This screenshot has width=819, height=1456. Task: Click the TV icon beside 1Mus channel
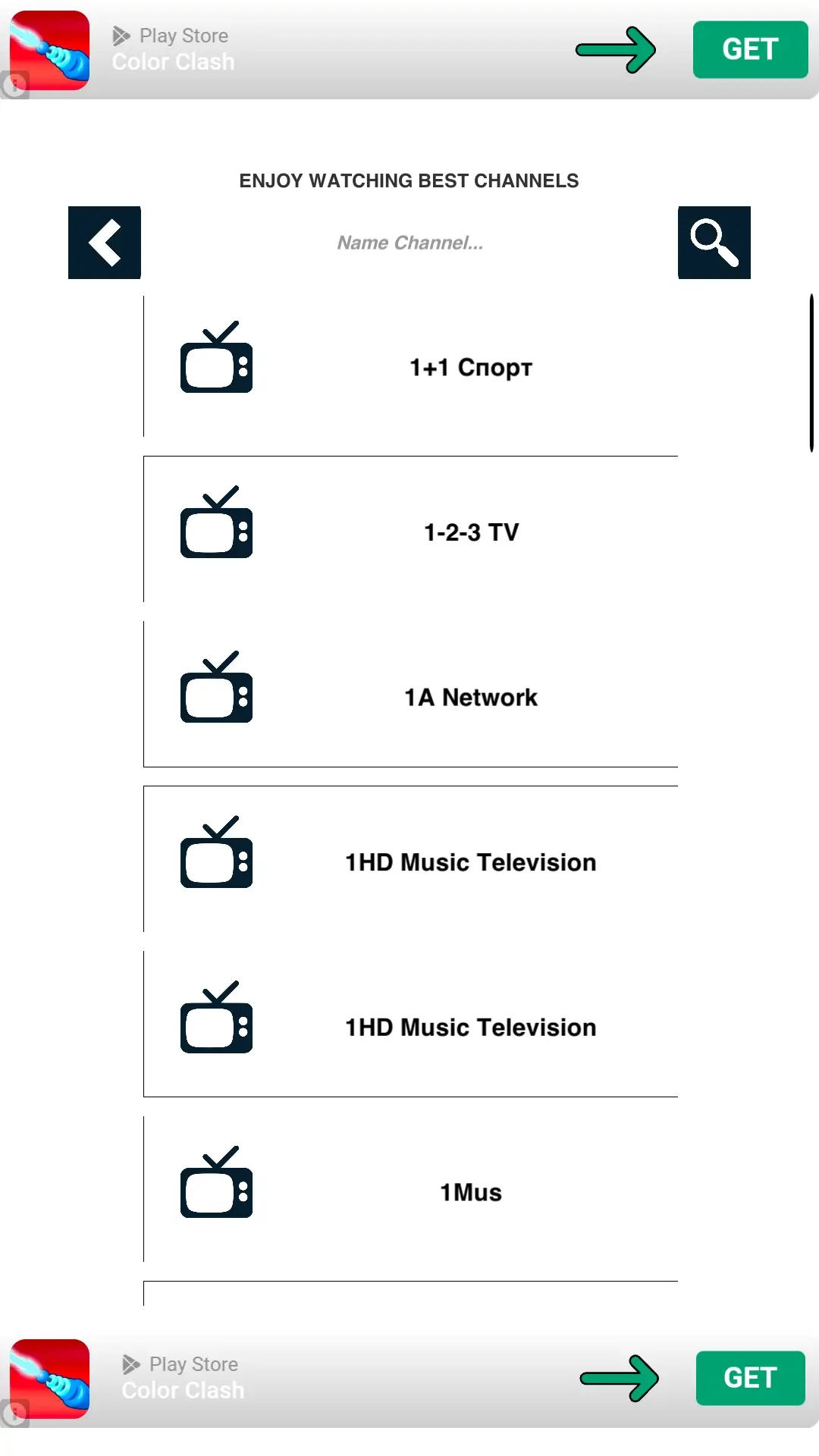click(x=216, y=1191)
